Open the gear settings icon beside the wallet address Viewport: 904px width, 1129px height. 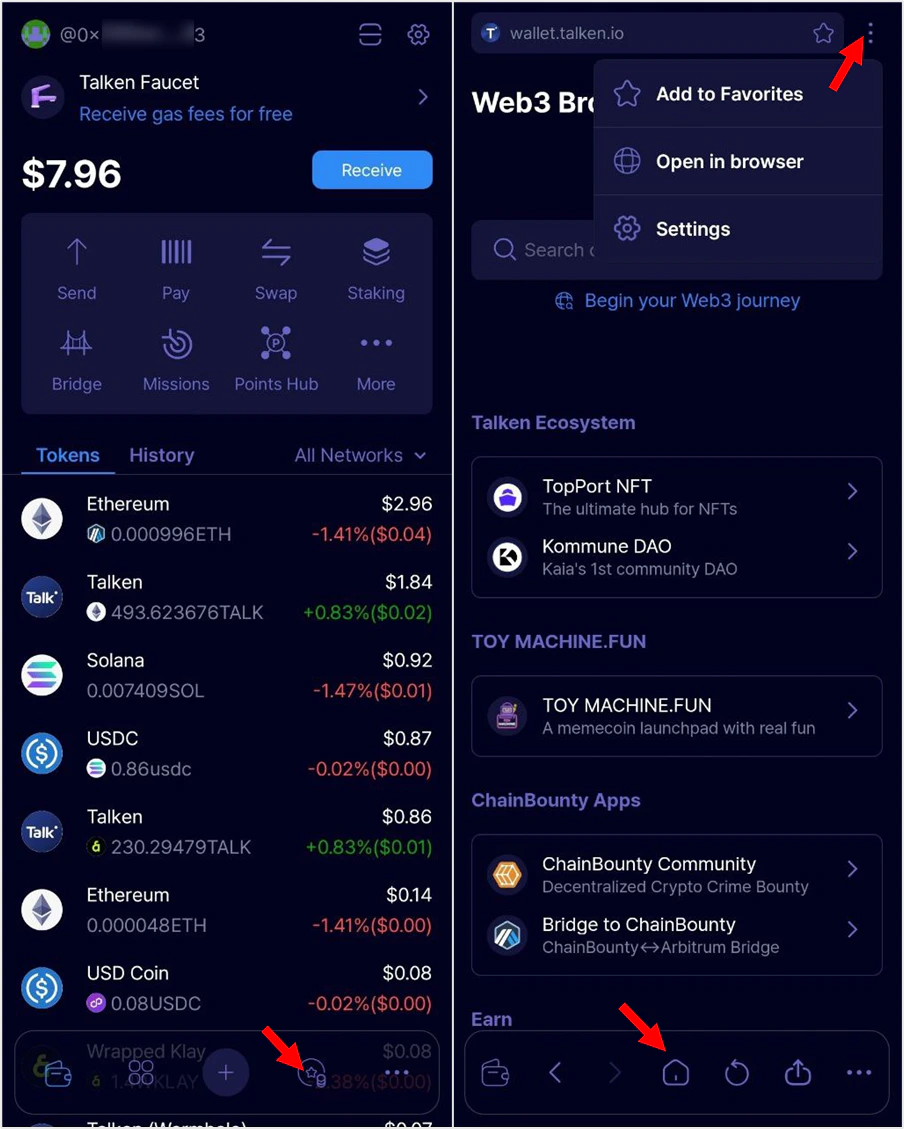(418, 35)
